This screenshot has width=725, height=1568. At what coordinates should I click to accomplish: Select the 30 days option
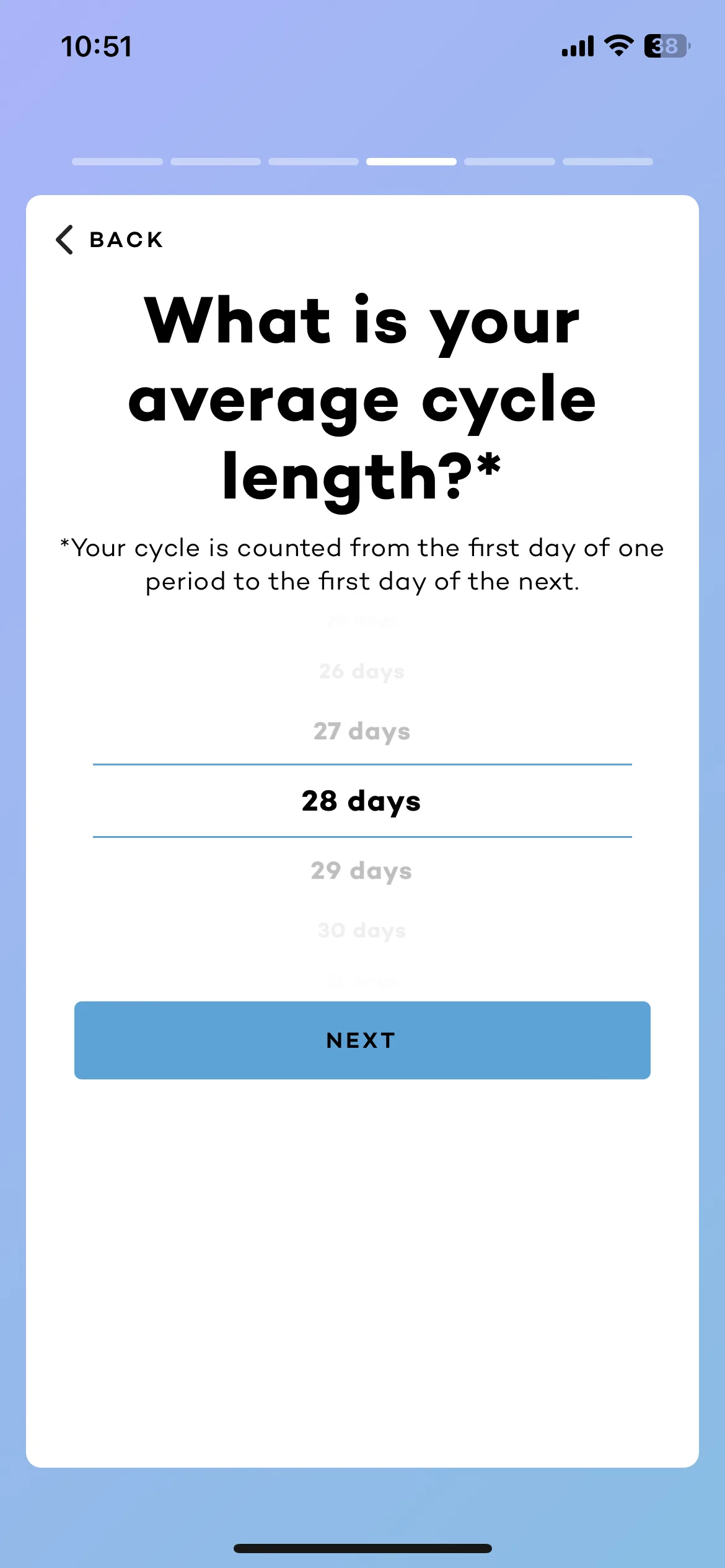pyautogui.click(x=362, y=930)
